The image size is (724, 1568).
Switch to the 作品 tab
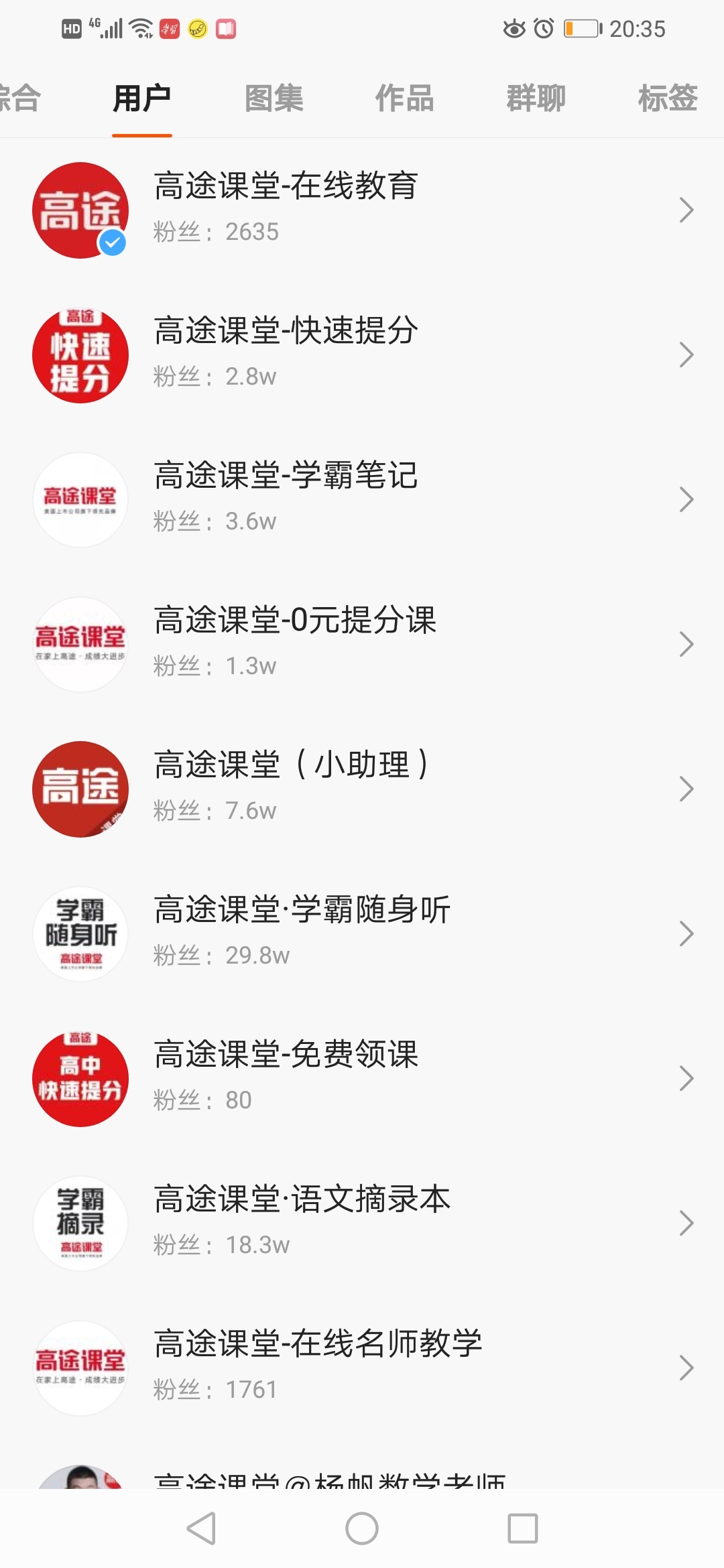[404, 99]
